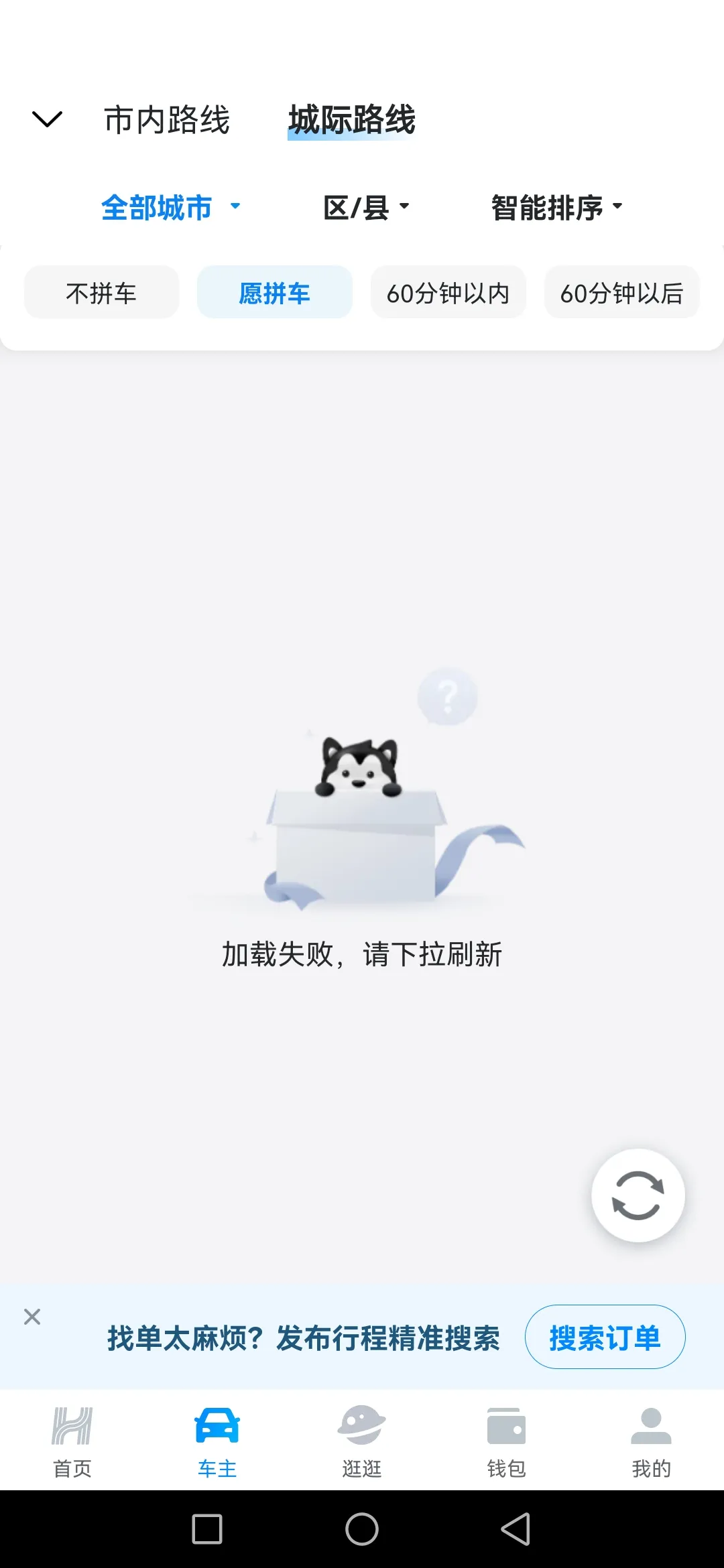Open the 钱包 wallet tab
This screenshot has height=1568, width=724.
point(507,1439)
